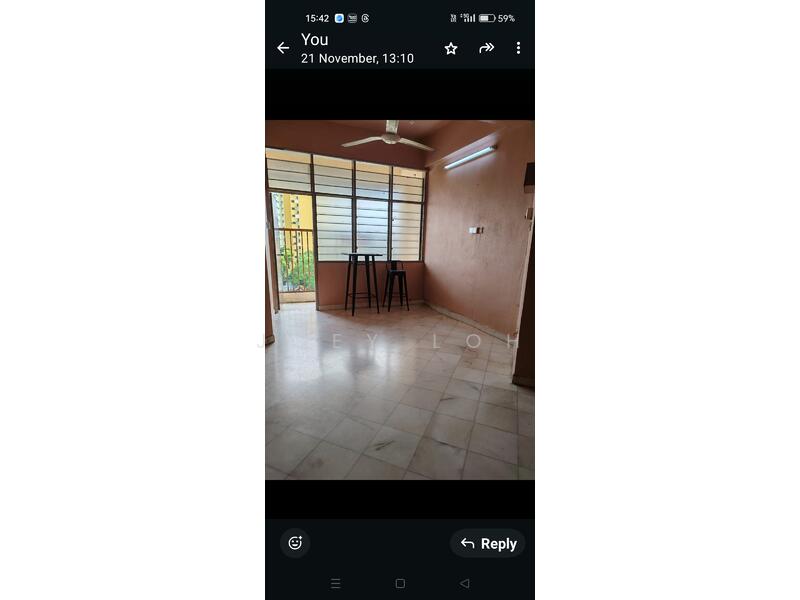Go back using the top arrow

tap(283, 48)
